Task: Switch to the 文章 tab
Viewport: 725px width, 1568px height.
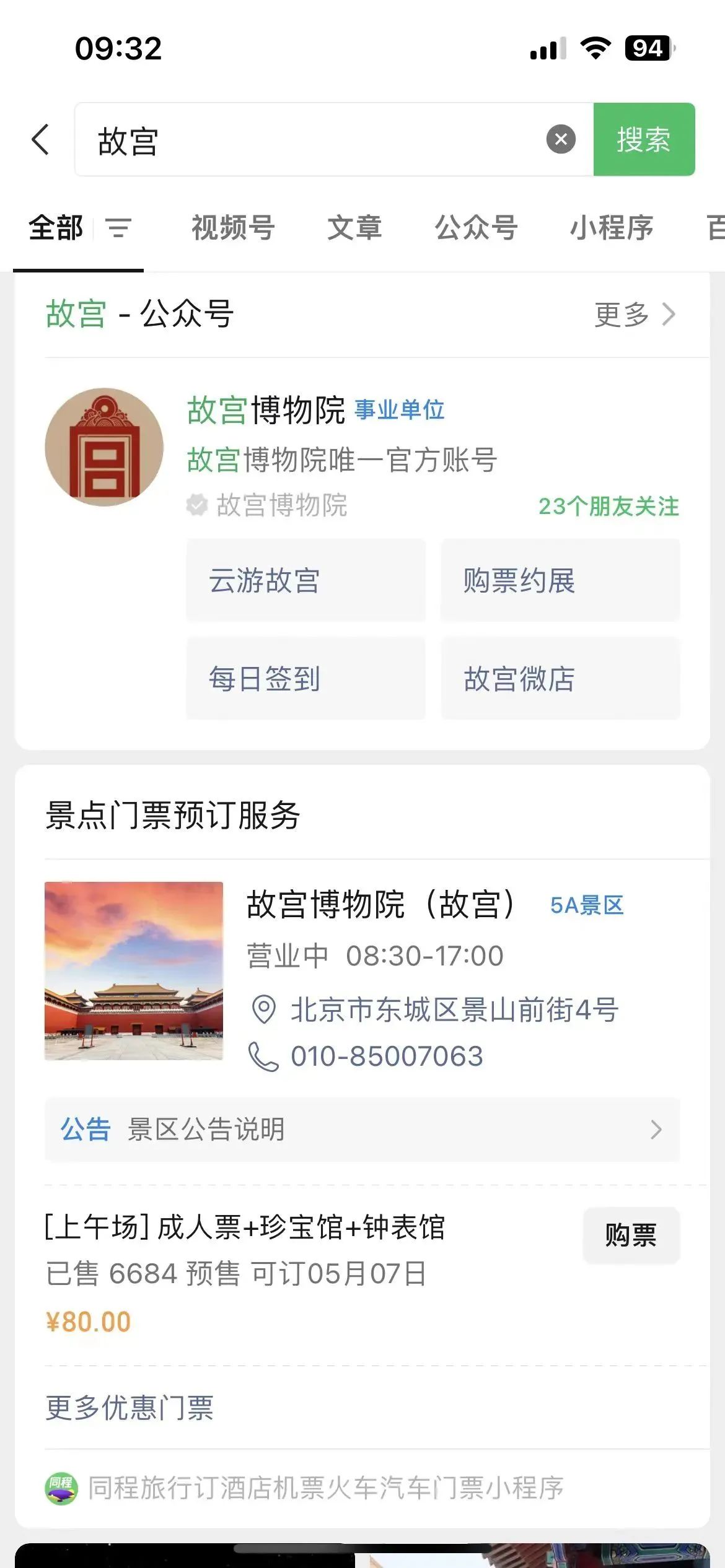Action: point(354,228)
